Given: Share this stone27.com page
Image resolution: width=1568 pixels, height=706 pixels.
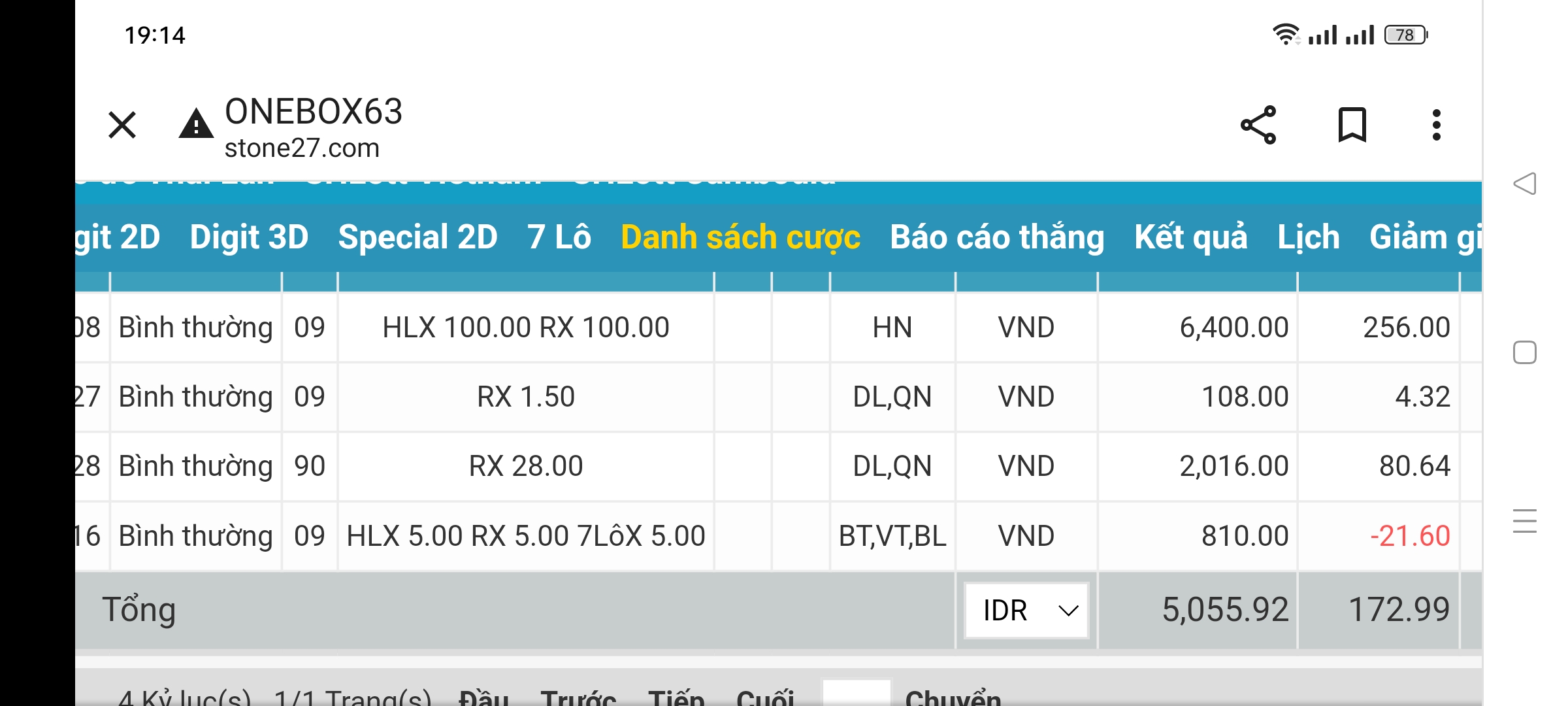Looking at the screenshot, I should click(1258, 125).
